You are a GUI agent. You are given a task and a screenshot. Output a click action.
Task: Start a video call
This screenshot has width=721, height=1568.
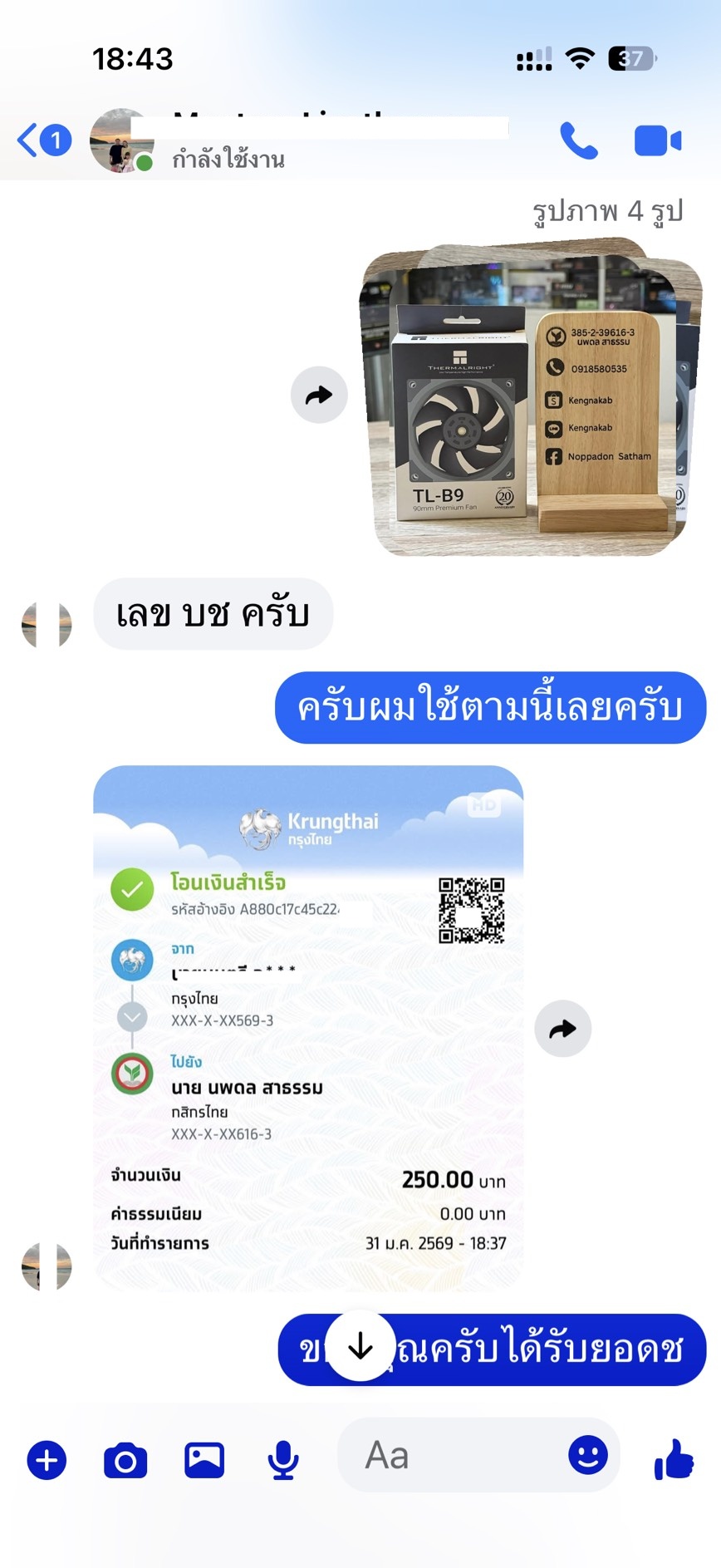657,140
